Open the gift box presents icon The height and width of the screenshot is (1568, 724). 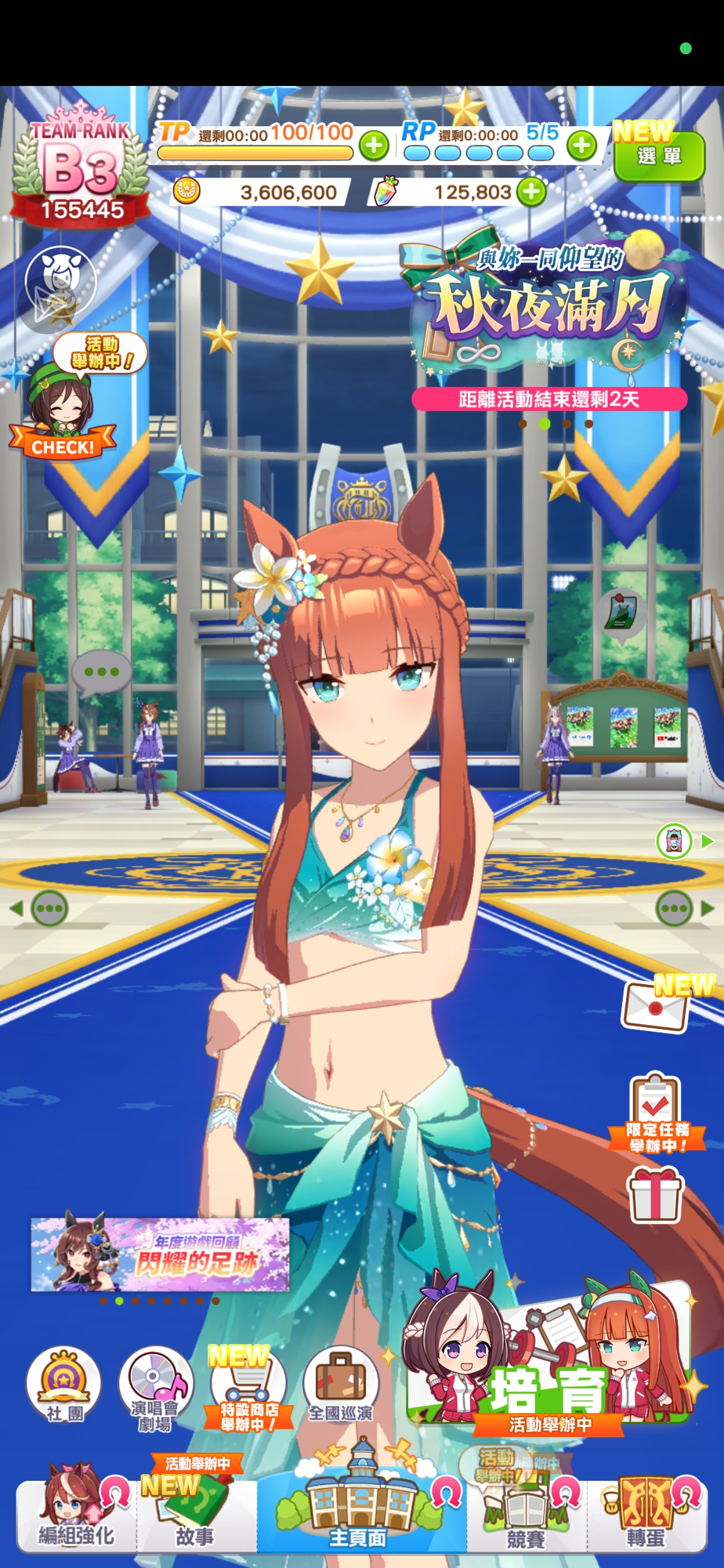[655, 1195]
